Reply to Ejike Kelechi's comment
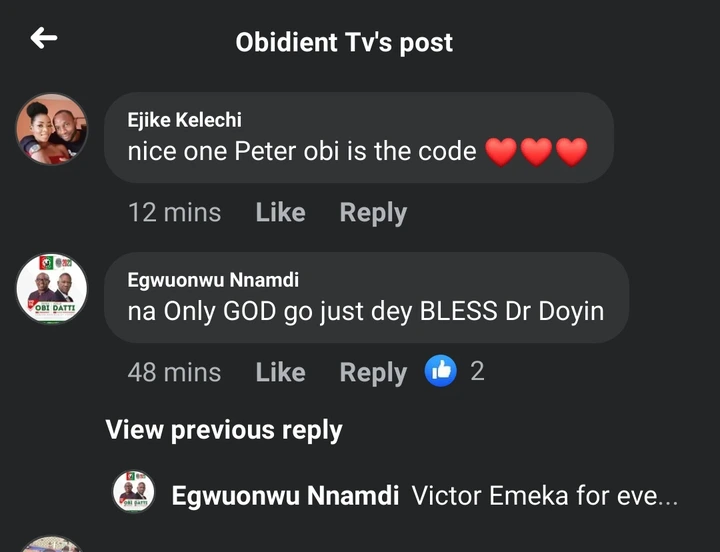This screenshot has height=552, width=720. coord(373,213)
